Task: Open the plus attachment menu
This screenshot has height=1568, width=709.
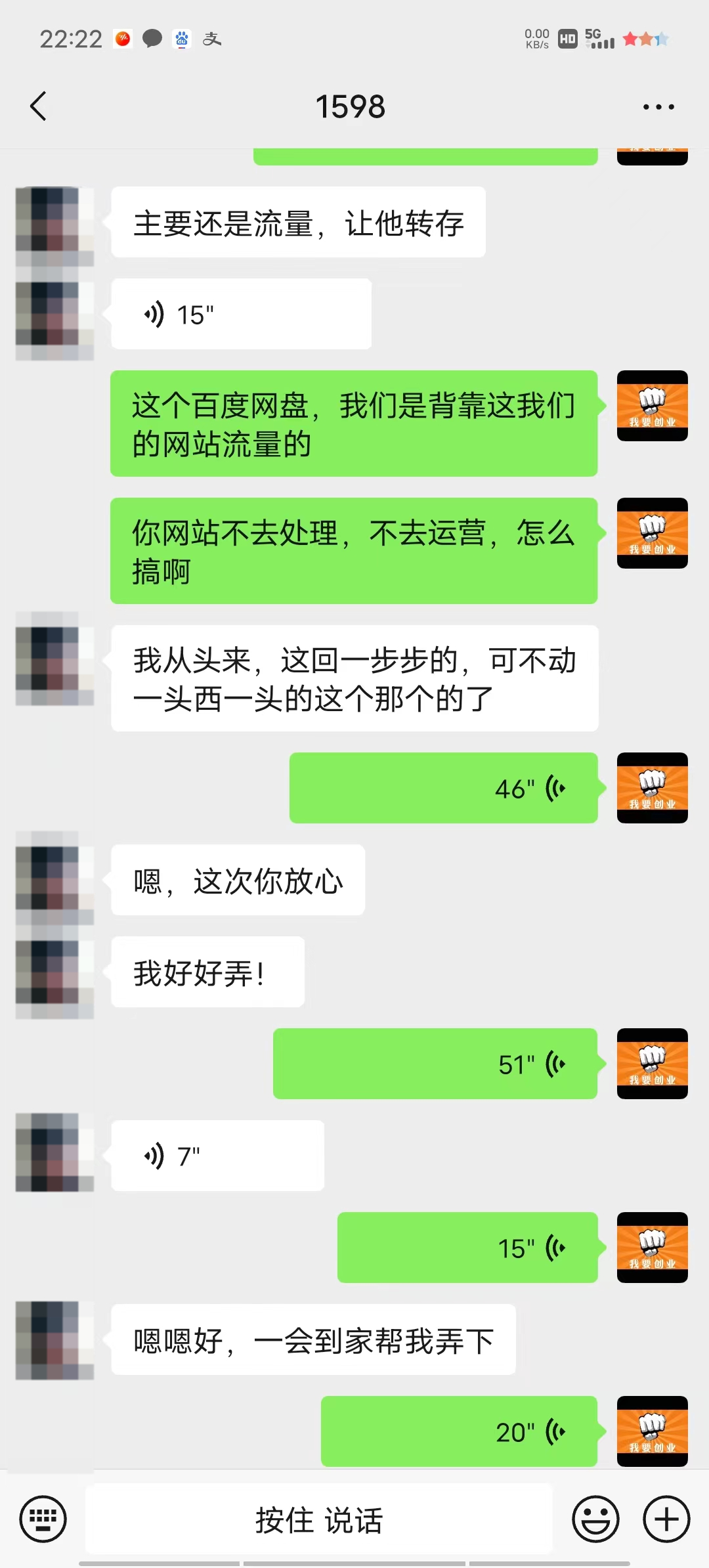Action: (x=666, y=1519)
